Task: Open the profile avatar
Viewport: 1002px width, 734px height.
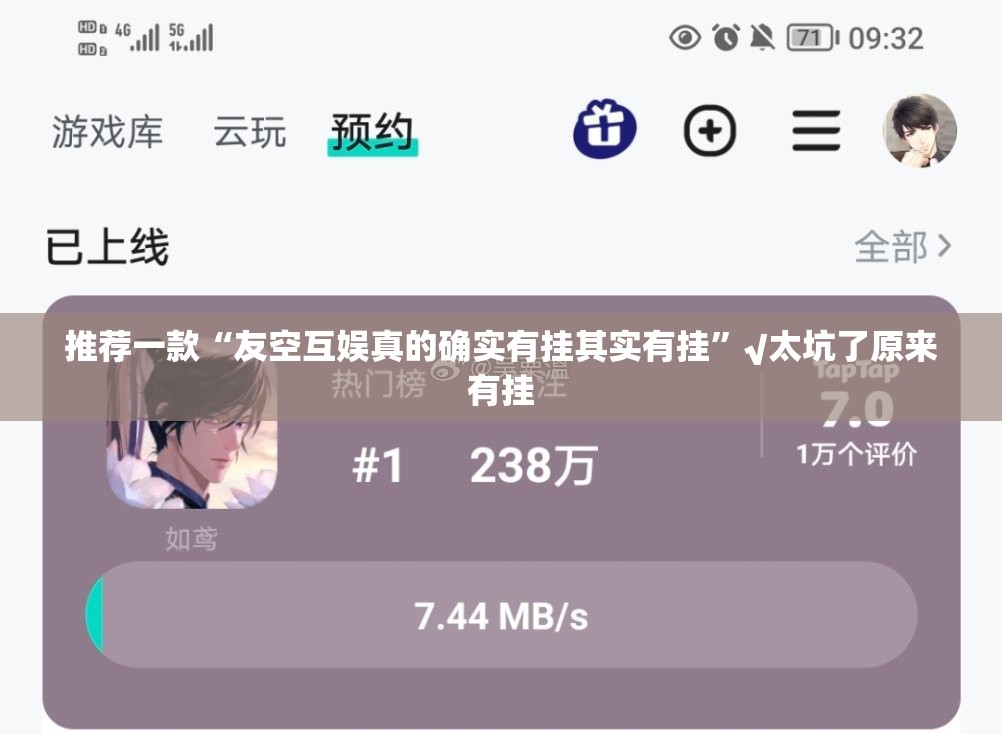Action: [919, 130]
